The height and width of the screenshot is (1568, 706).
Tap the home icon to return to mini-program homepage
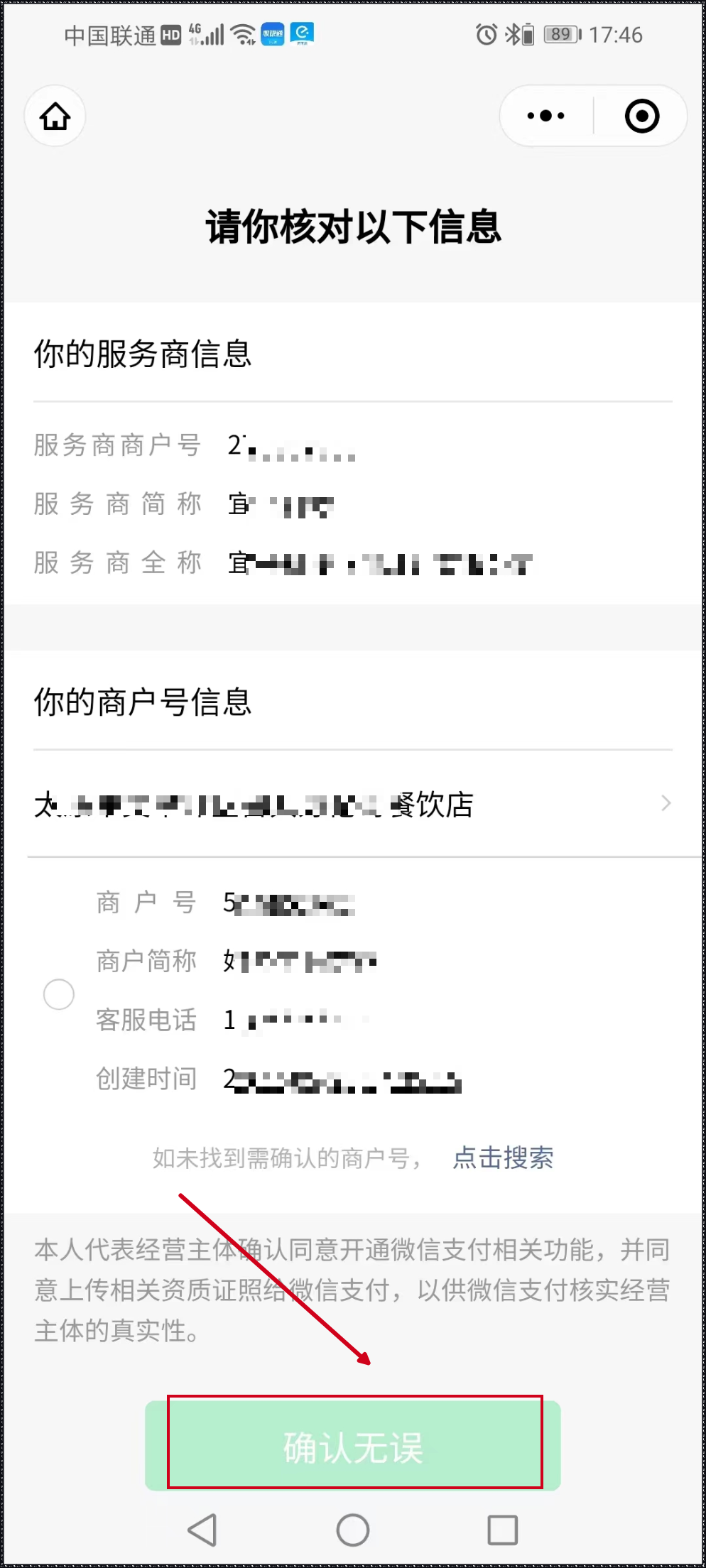pos(55,116)
